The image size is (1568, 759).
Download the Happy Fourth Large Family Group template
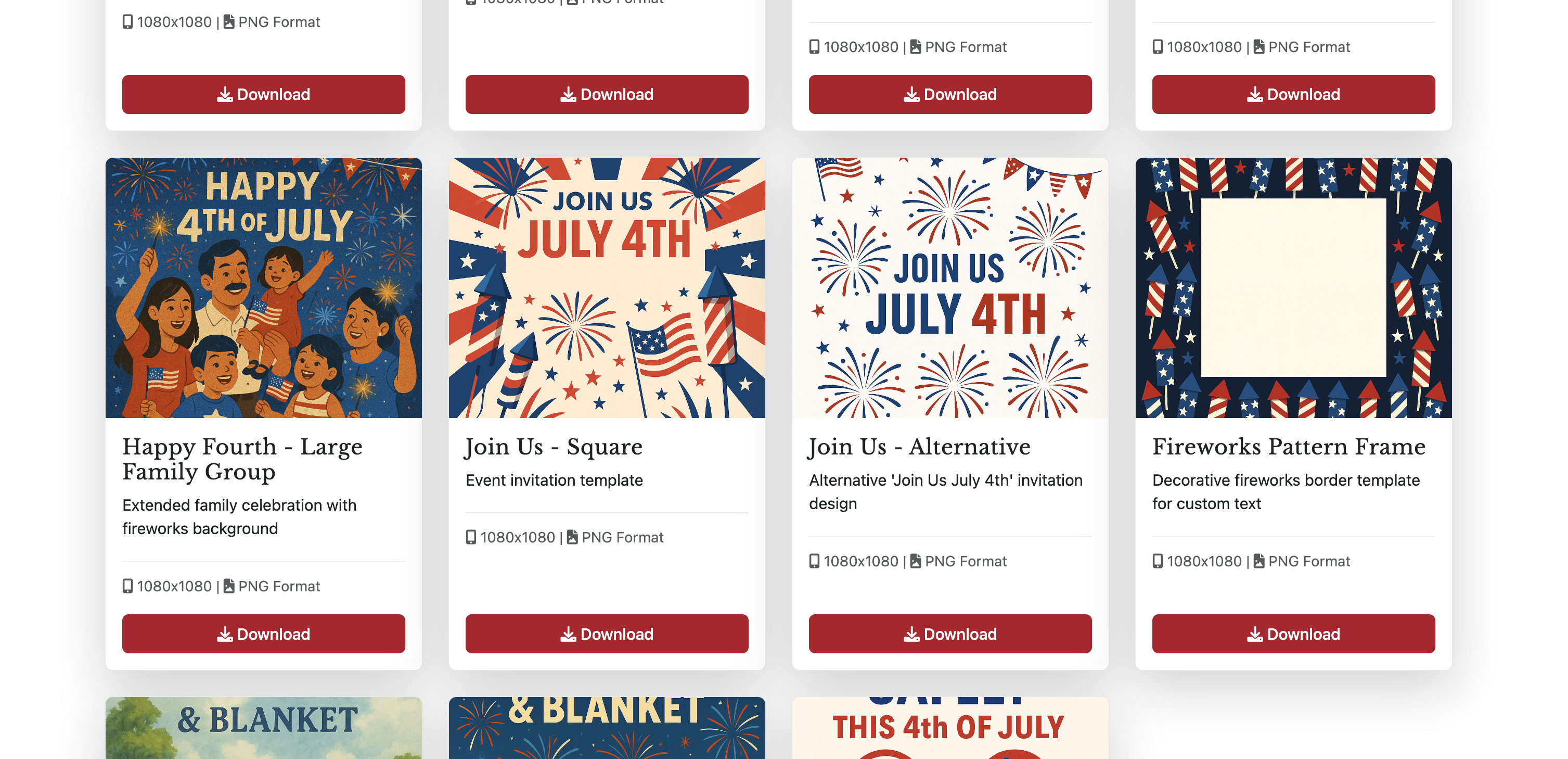click(263, 634)
